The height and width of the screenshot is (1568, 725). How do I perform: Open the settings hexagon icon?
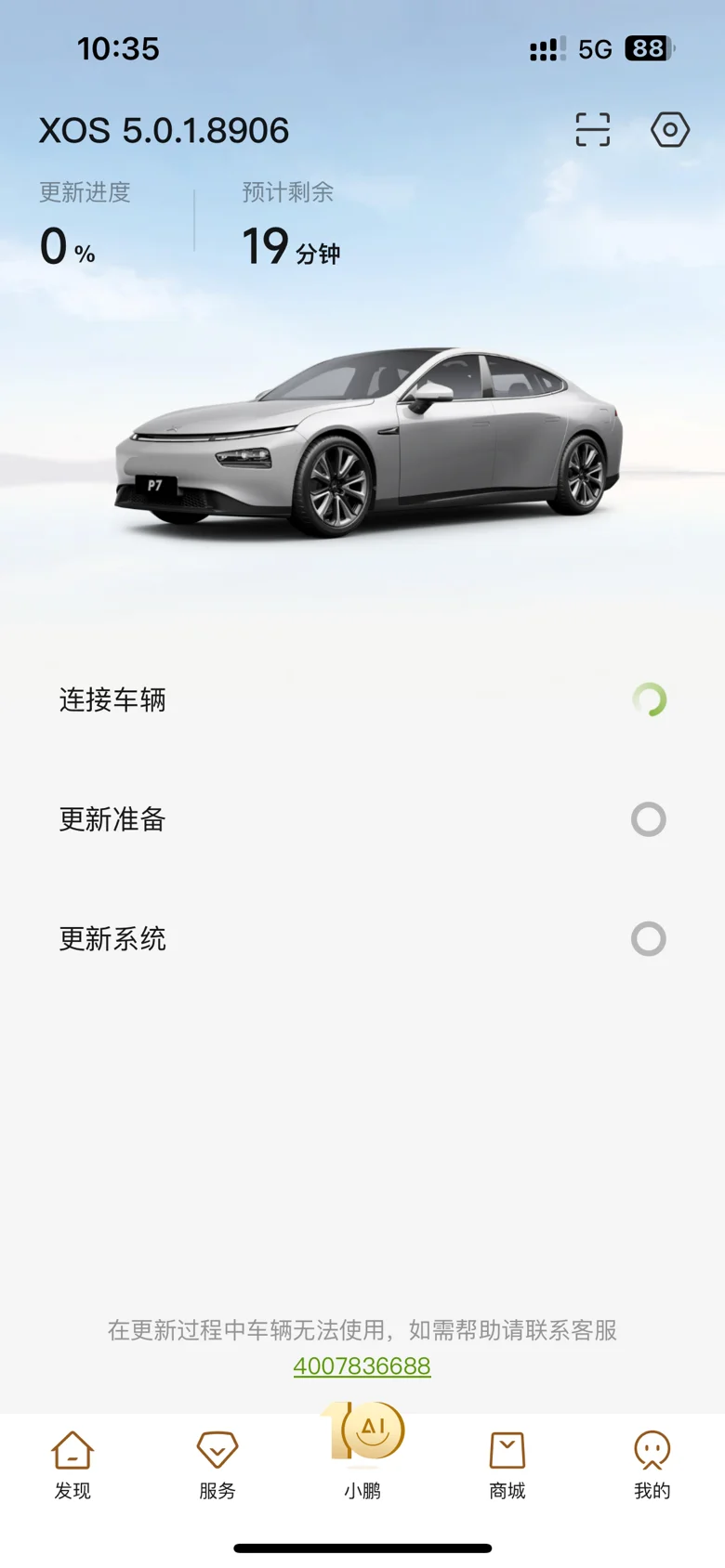(x=670, y=130)
